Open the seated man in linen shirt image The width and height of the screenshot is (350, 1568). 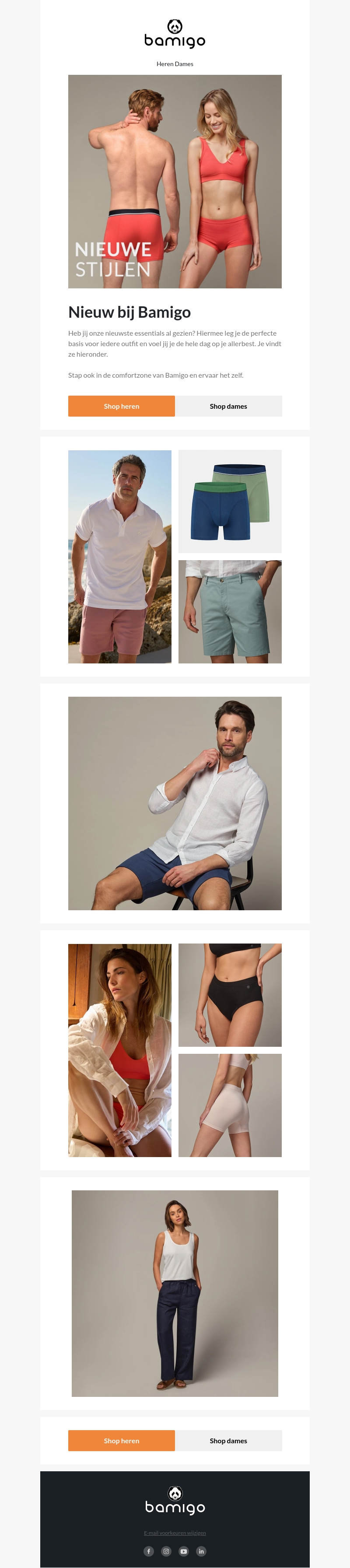tap(175, 803)
